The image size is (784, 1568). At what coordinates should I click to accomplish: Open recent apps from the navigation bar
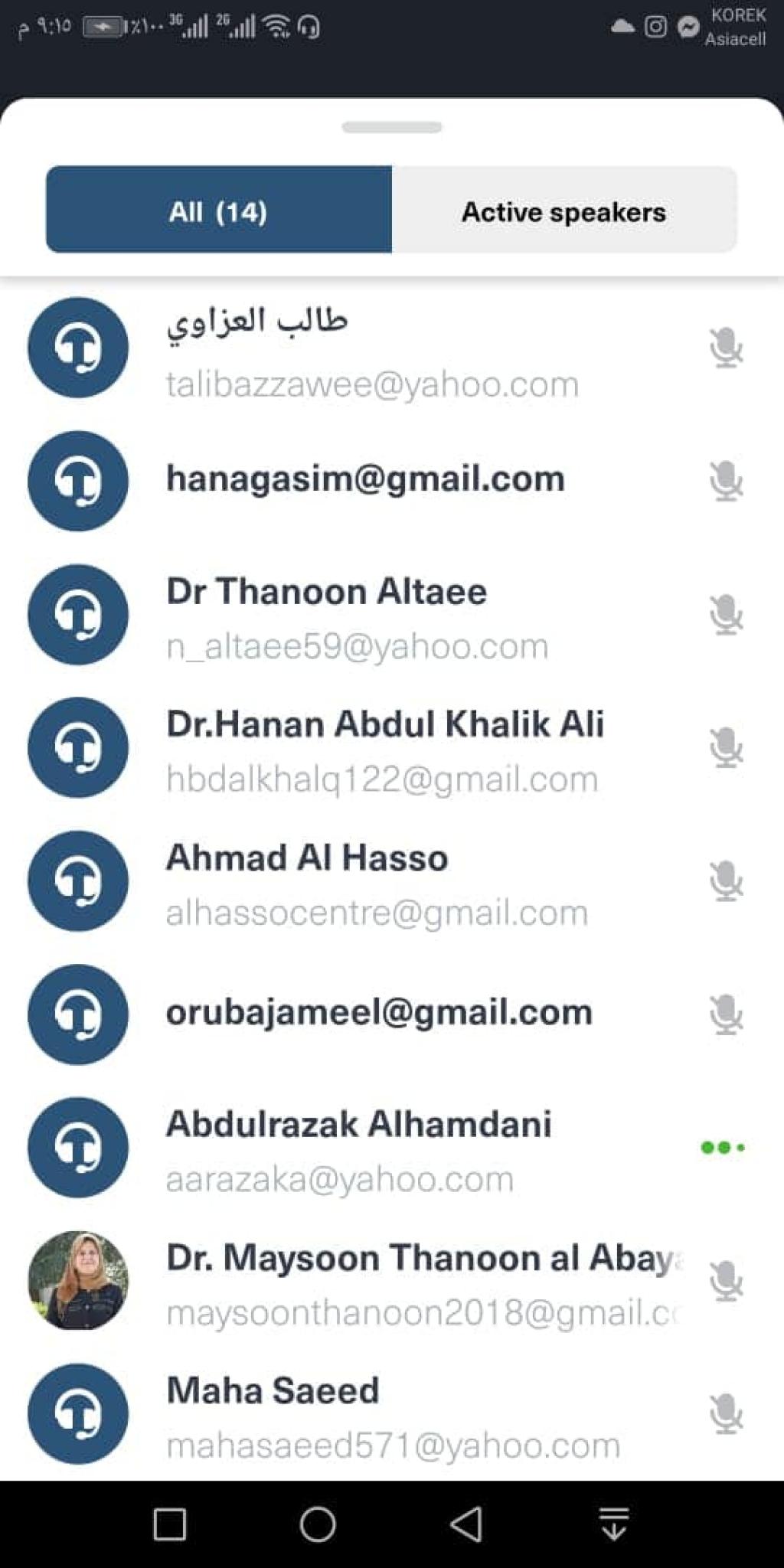tap(170, 1524)
